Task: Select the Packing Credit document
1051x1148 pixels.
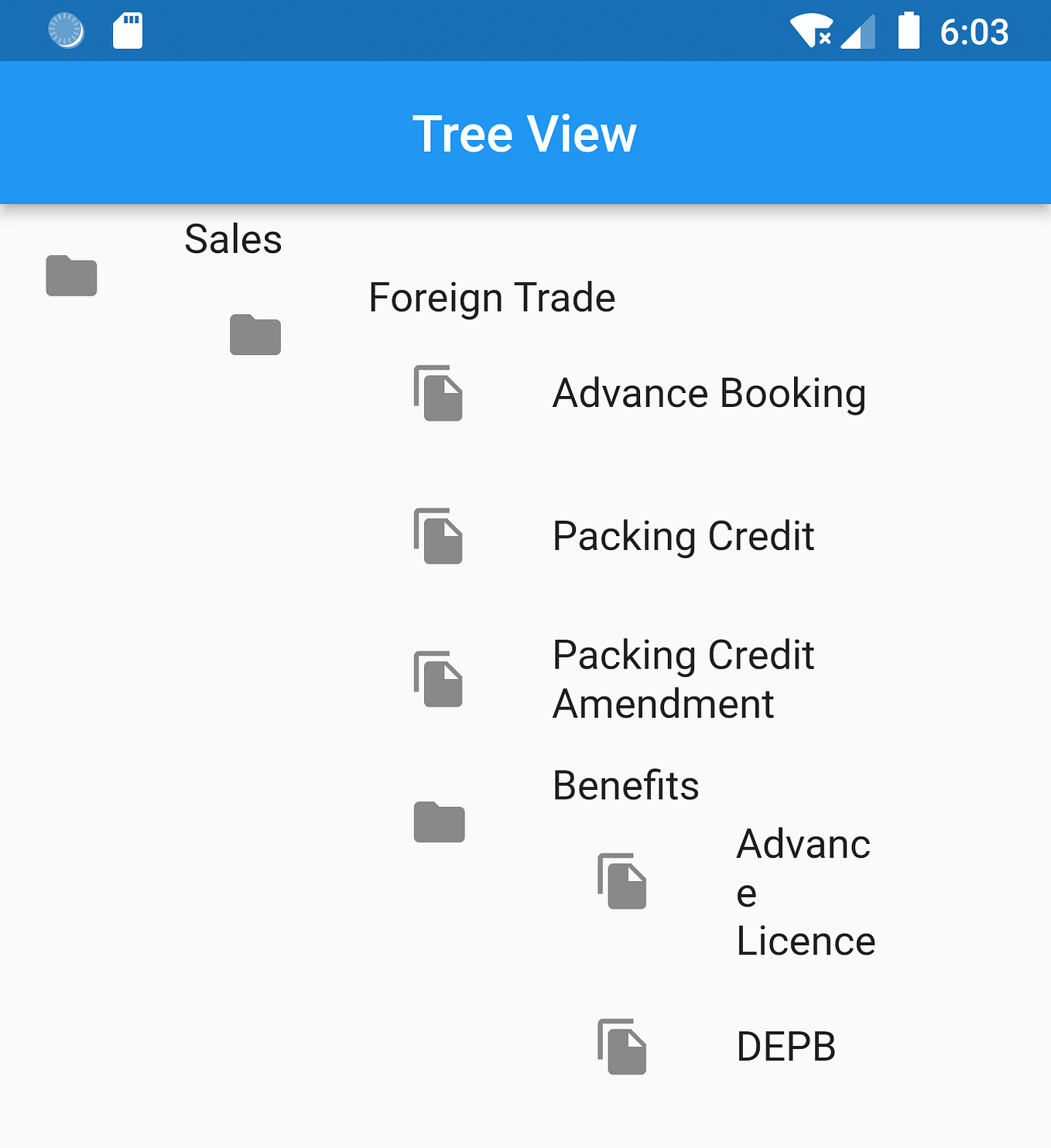Action: click(x=683, y=536)
